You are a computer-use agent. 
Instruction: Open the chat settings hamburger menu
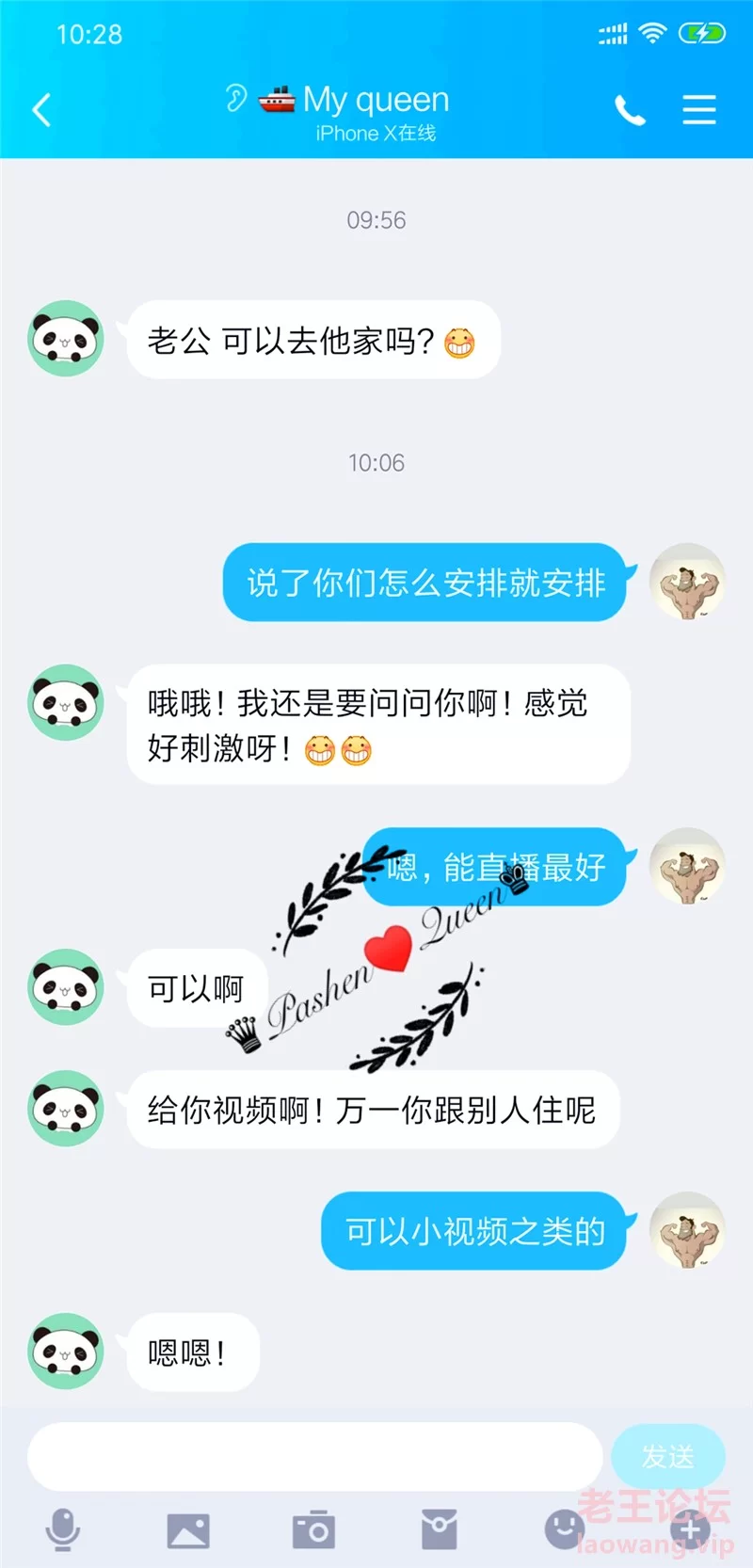pyautogui.click(x=699, y=109)
